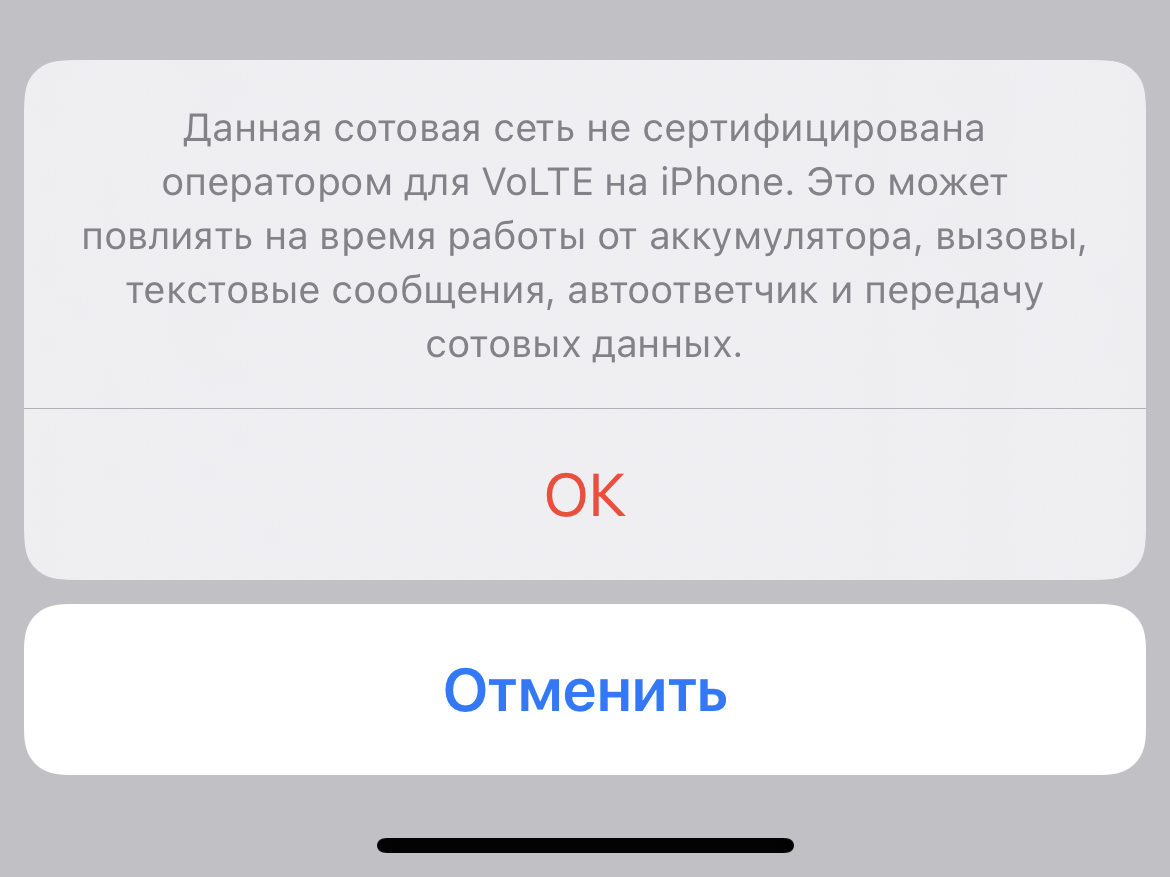
Task: Confirm the VoLTE warning with OK
Action: point(585,495)
